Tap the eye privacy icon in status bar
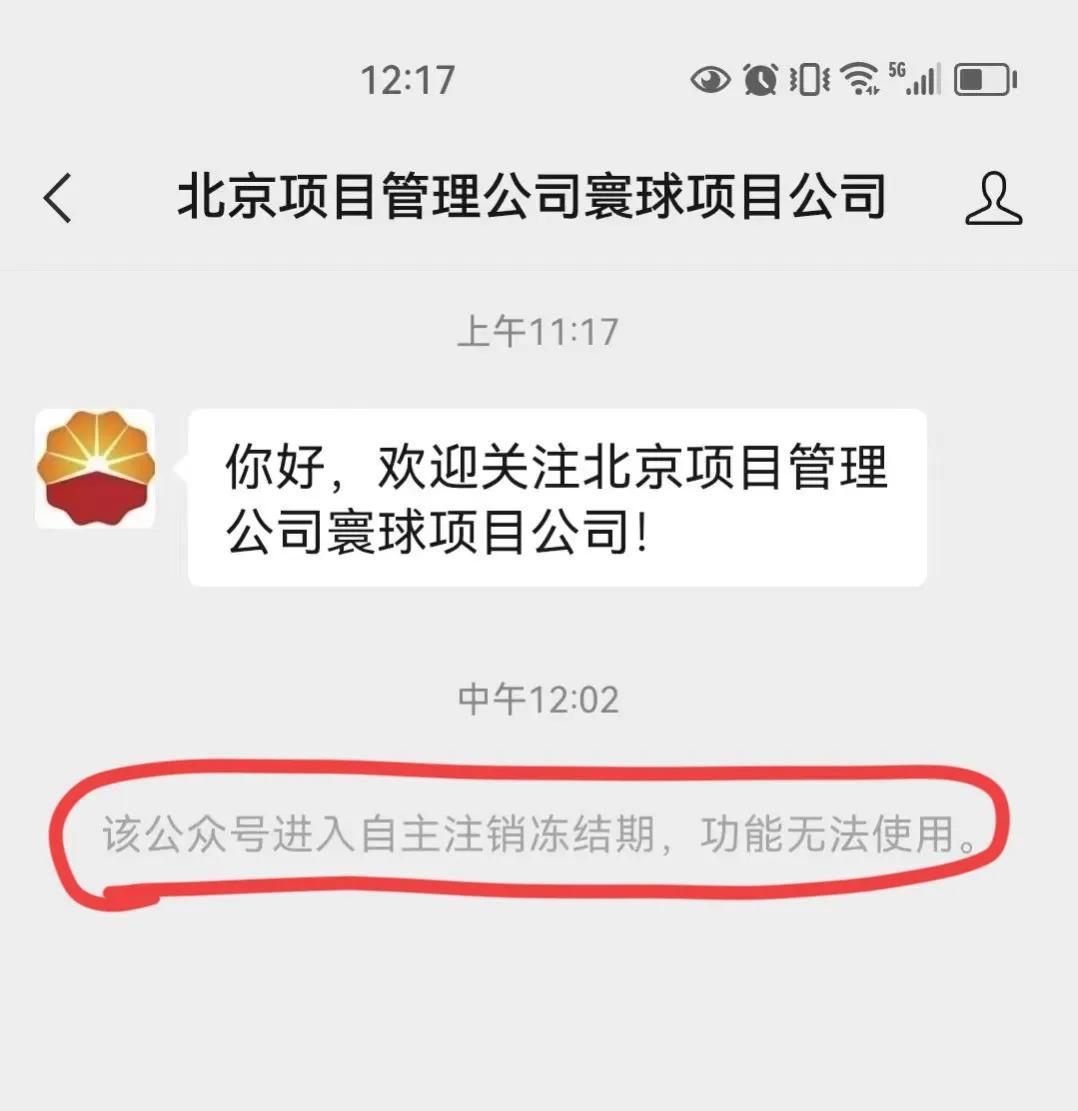The width and height of the screenshot is (1078, 1111). 710,80
